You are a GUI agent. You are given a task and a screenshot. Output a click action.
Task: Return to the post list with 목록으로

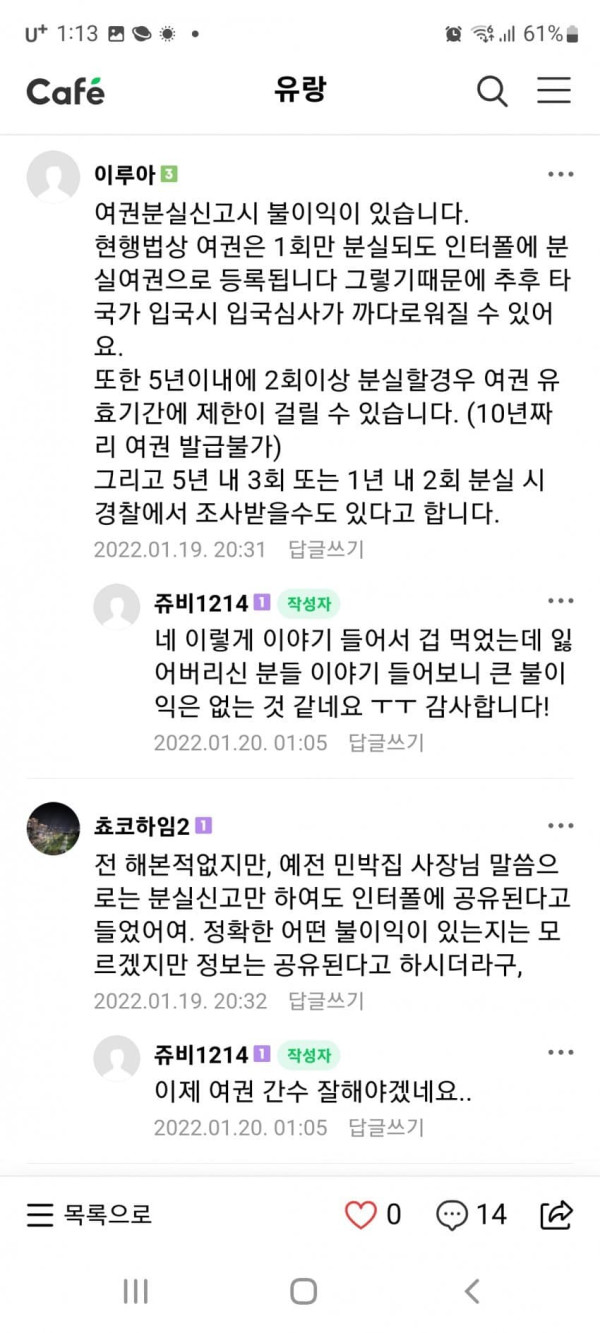89,1215
